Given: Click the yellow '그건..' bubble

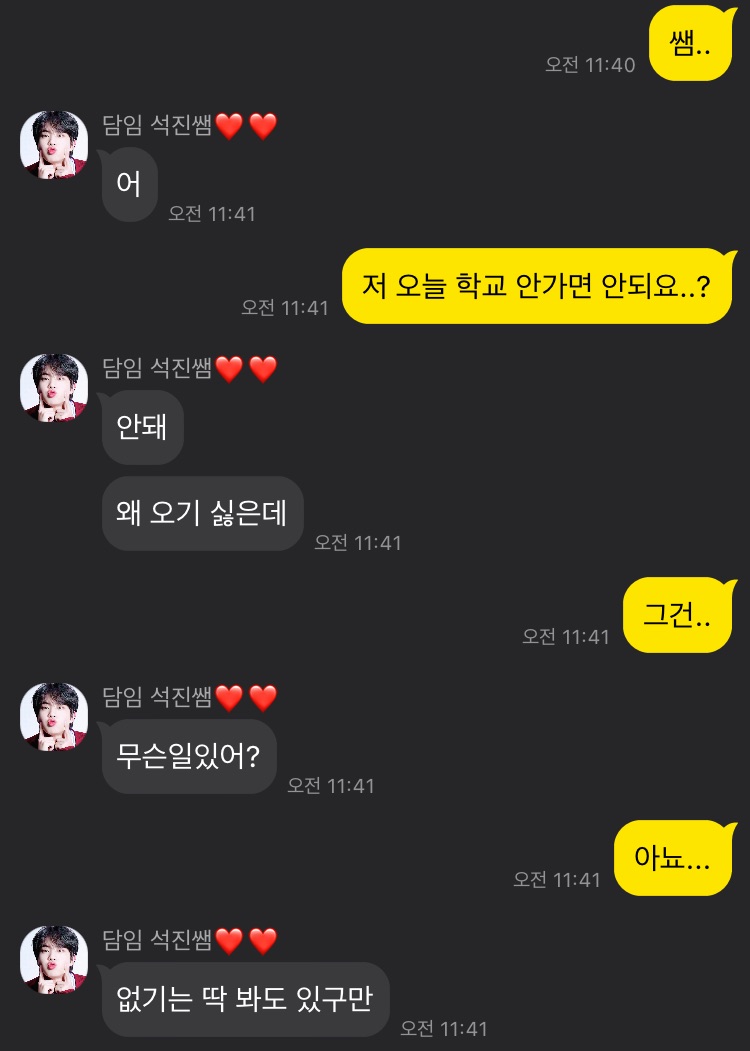Looking at the screenshot, I should pyautogui.click(x=678, y=614).
